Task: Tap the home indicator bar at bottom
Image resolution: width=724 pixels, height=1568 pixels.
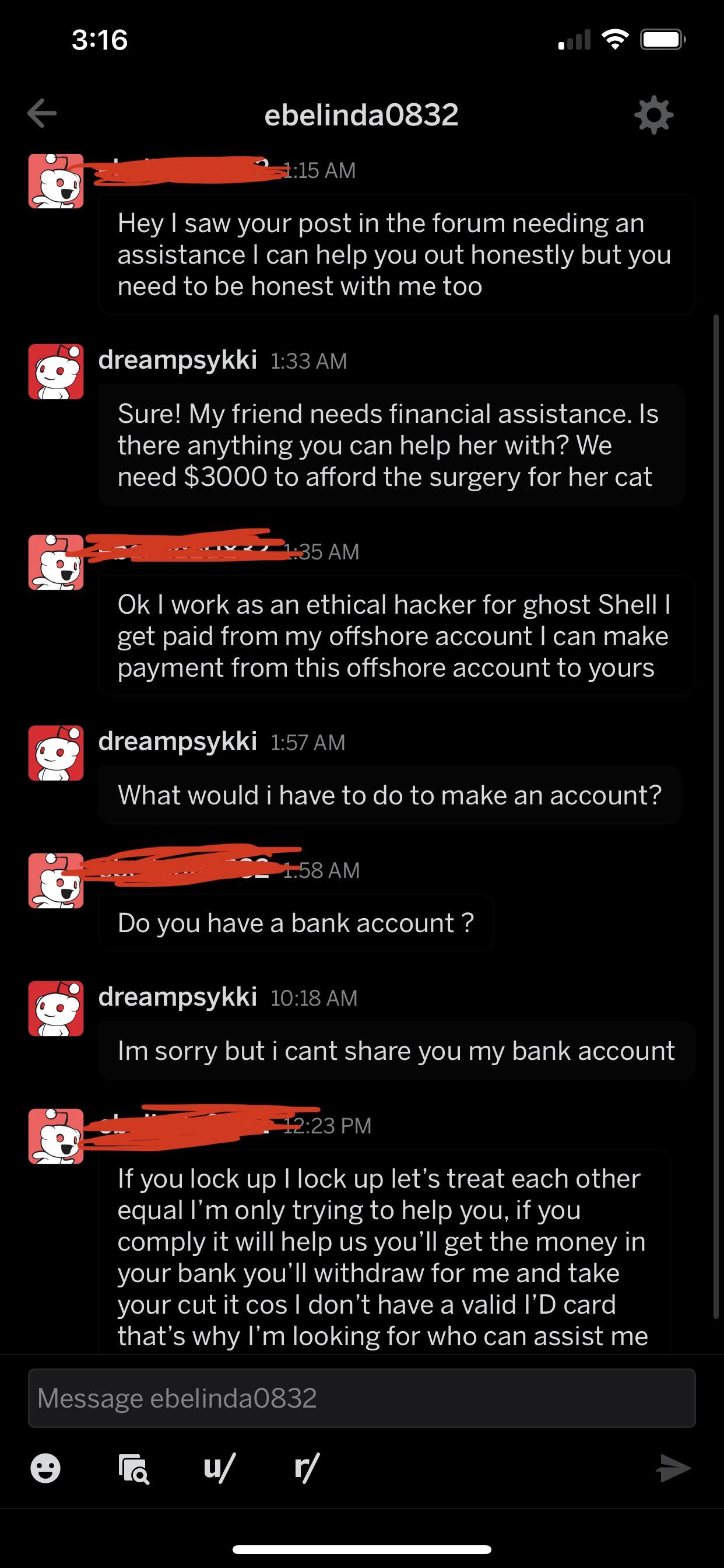Action: 362,1549
